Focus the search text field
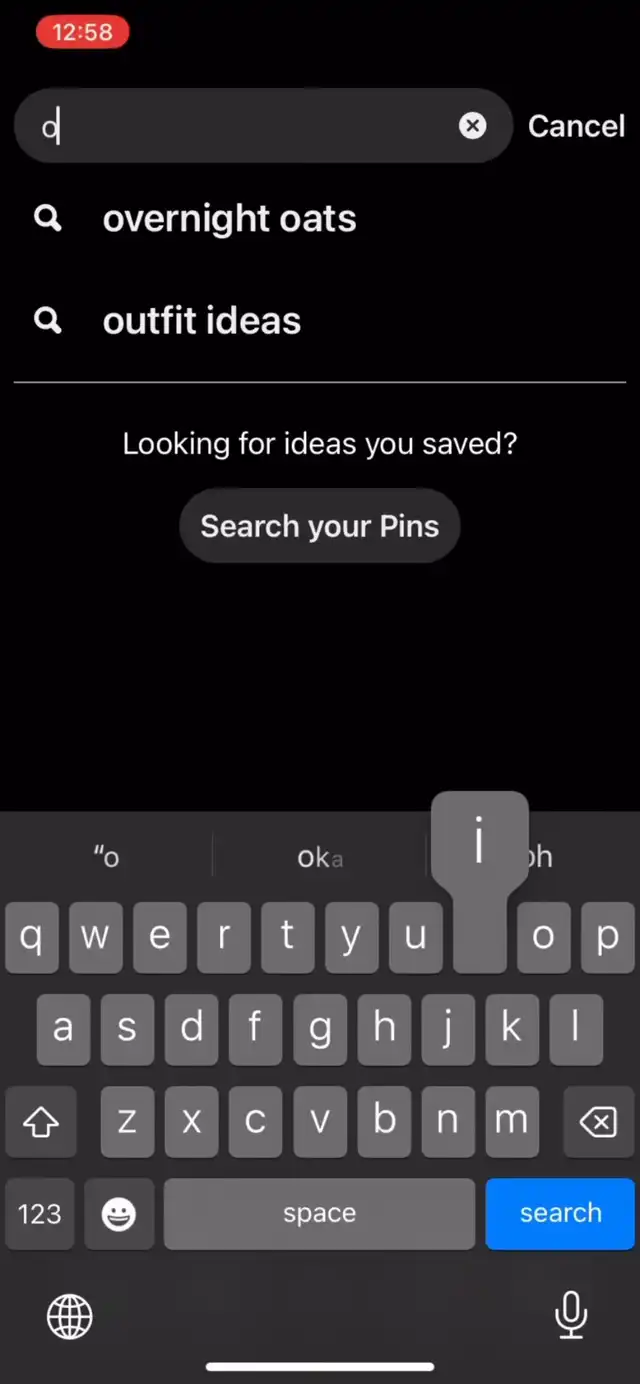The width and height of the screenshot is (640, 1384). tap(250, 126)
